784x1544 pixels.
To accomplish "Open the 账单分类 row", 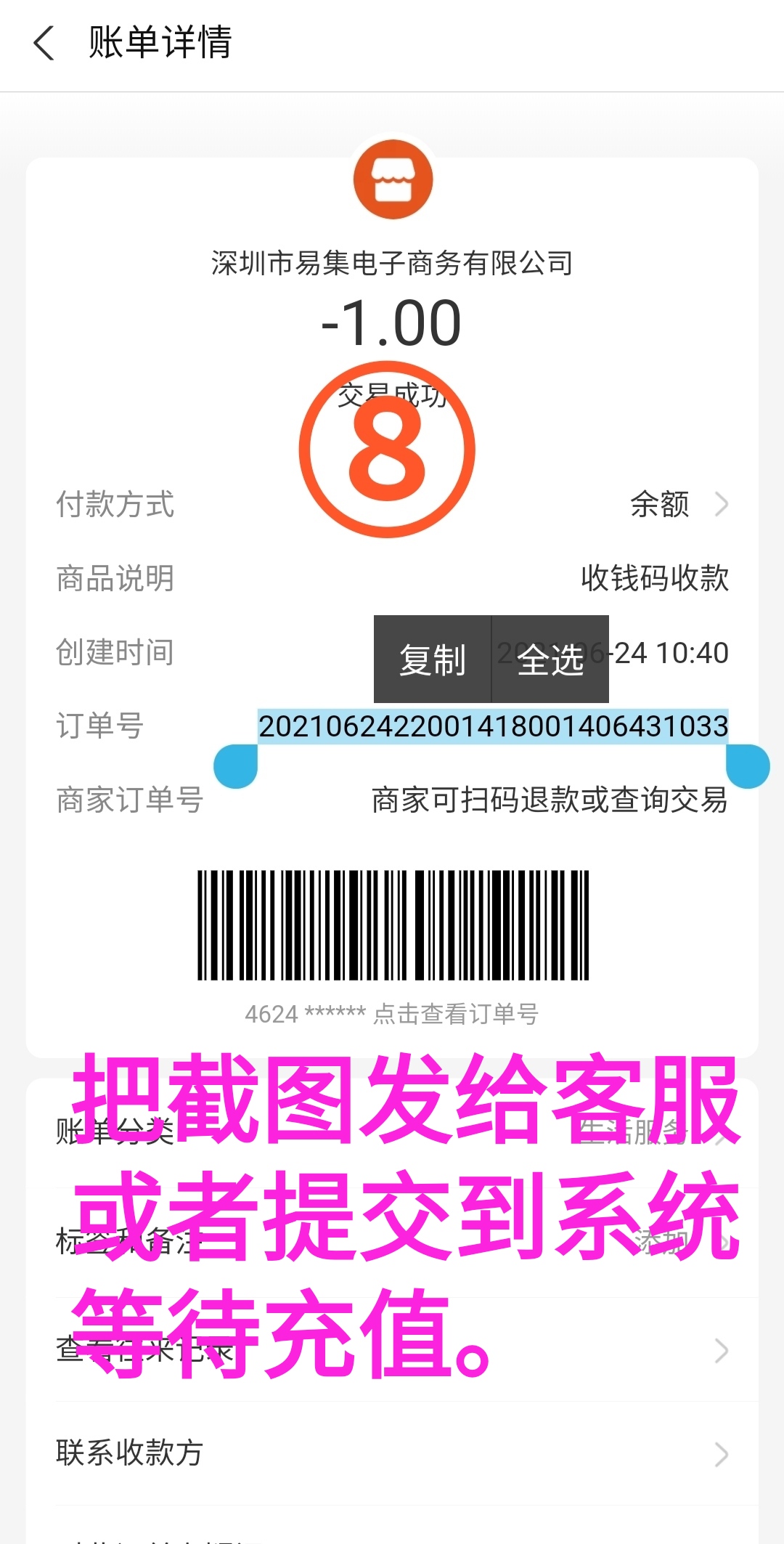I will (x=392, y=1131).
